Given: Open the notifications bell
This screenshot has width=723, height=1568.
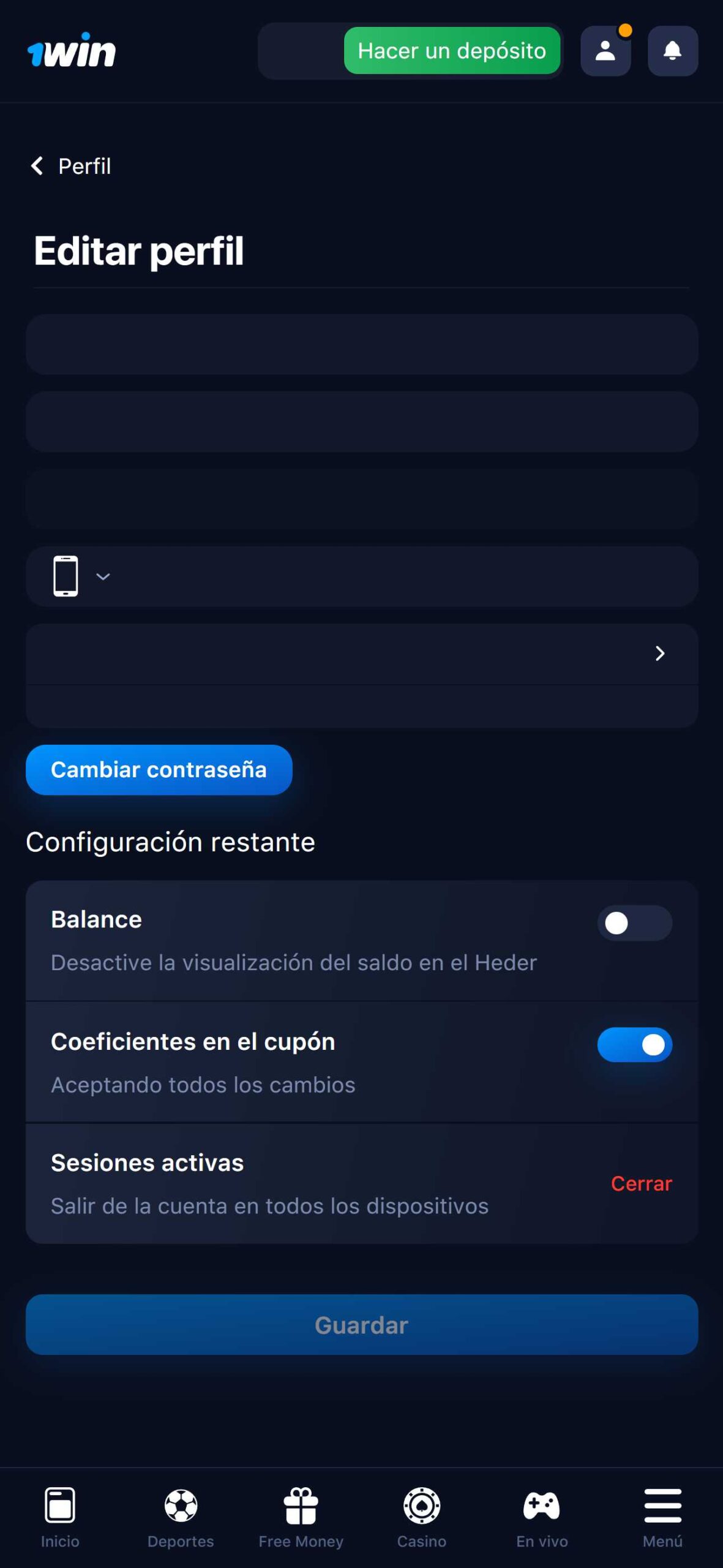Looking at the screenshot, I should click(673, 51).
